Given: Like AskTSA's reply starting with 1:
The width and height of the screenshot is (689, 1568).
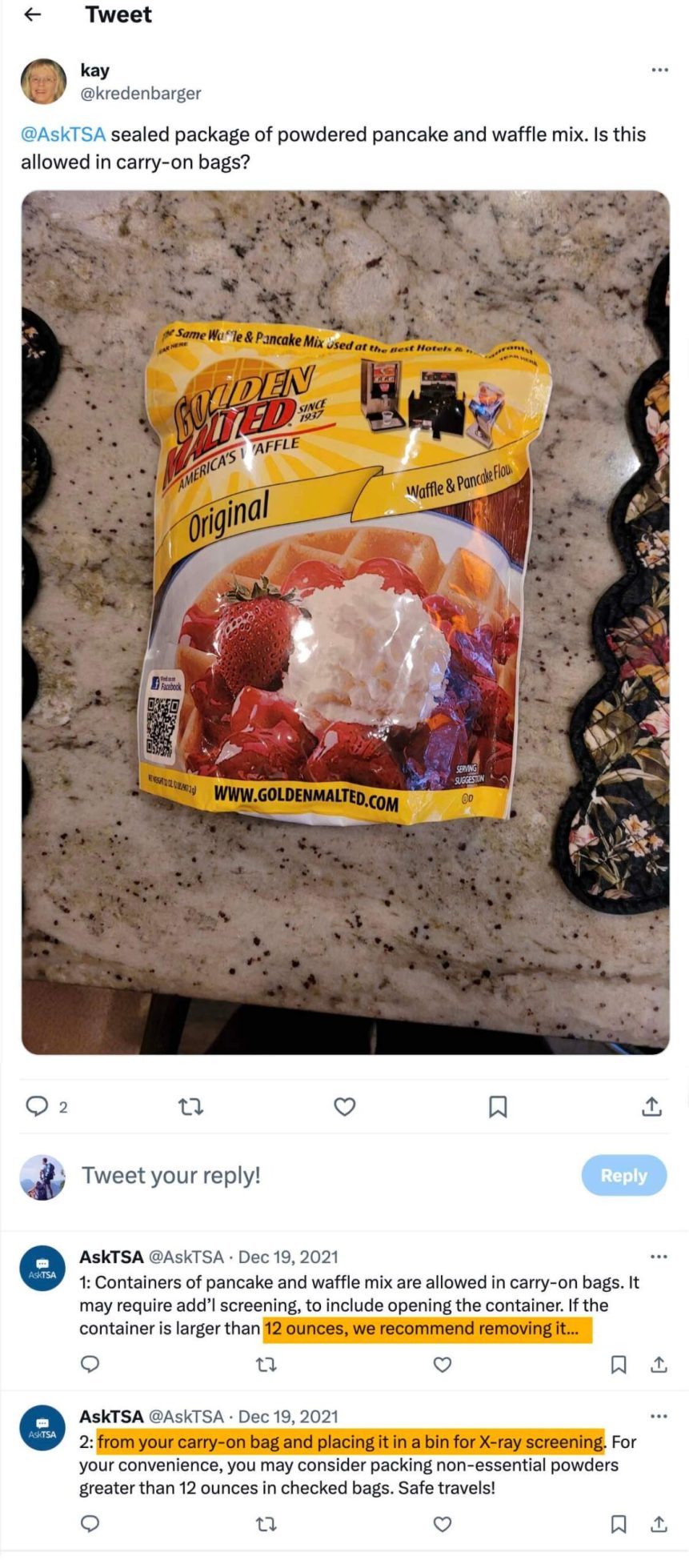Looking at the screenshot, I should tap(443, 1364).
